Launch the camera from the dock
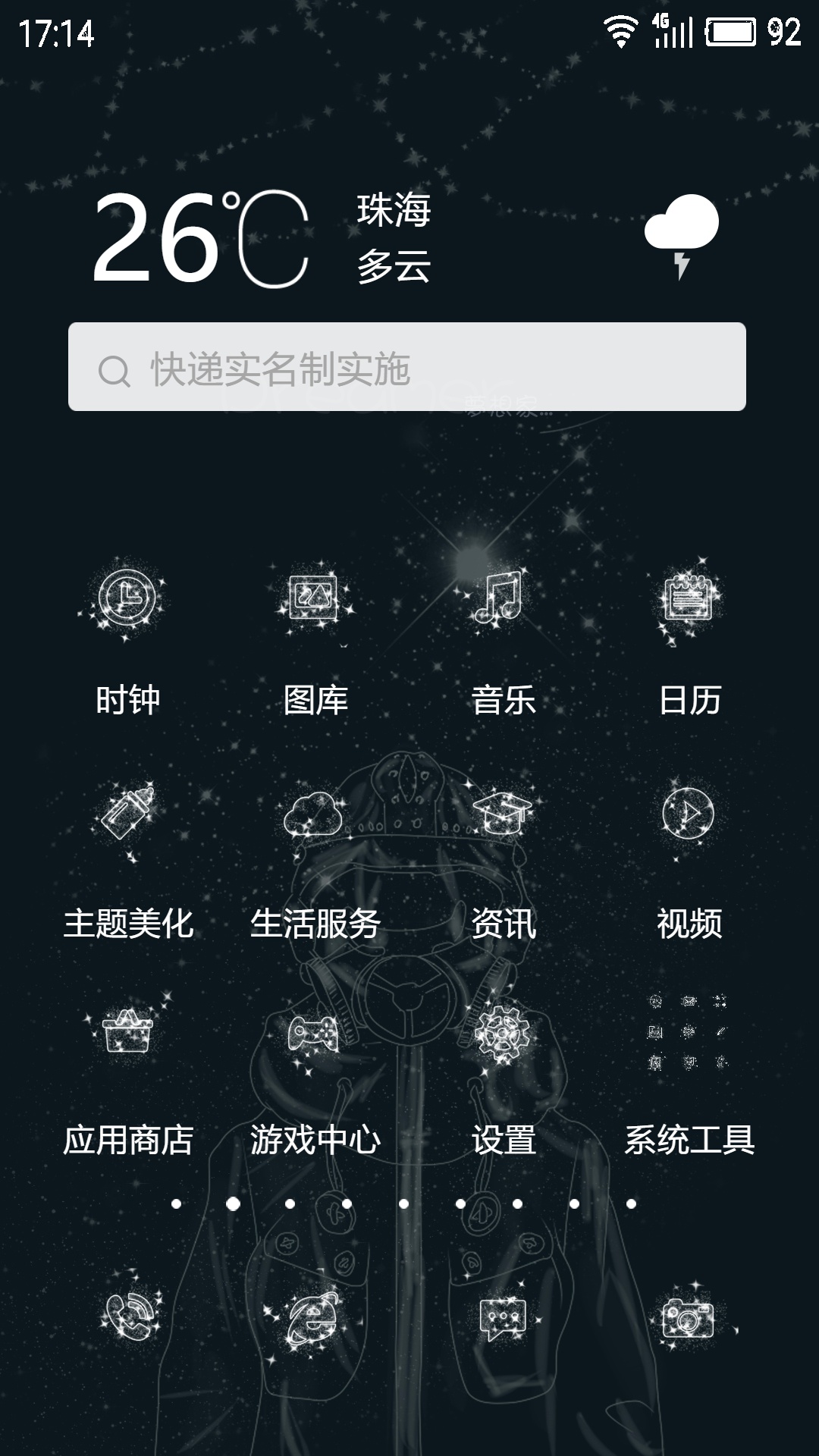Screen dimensions: 819x1456 (689, 1316)
